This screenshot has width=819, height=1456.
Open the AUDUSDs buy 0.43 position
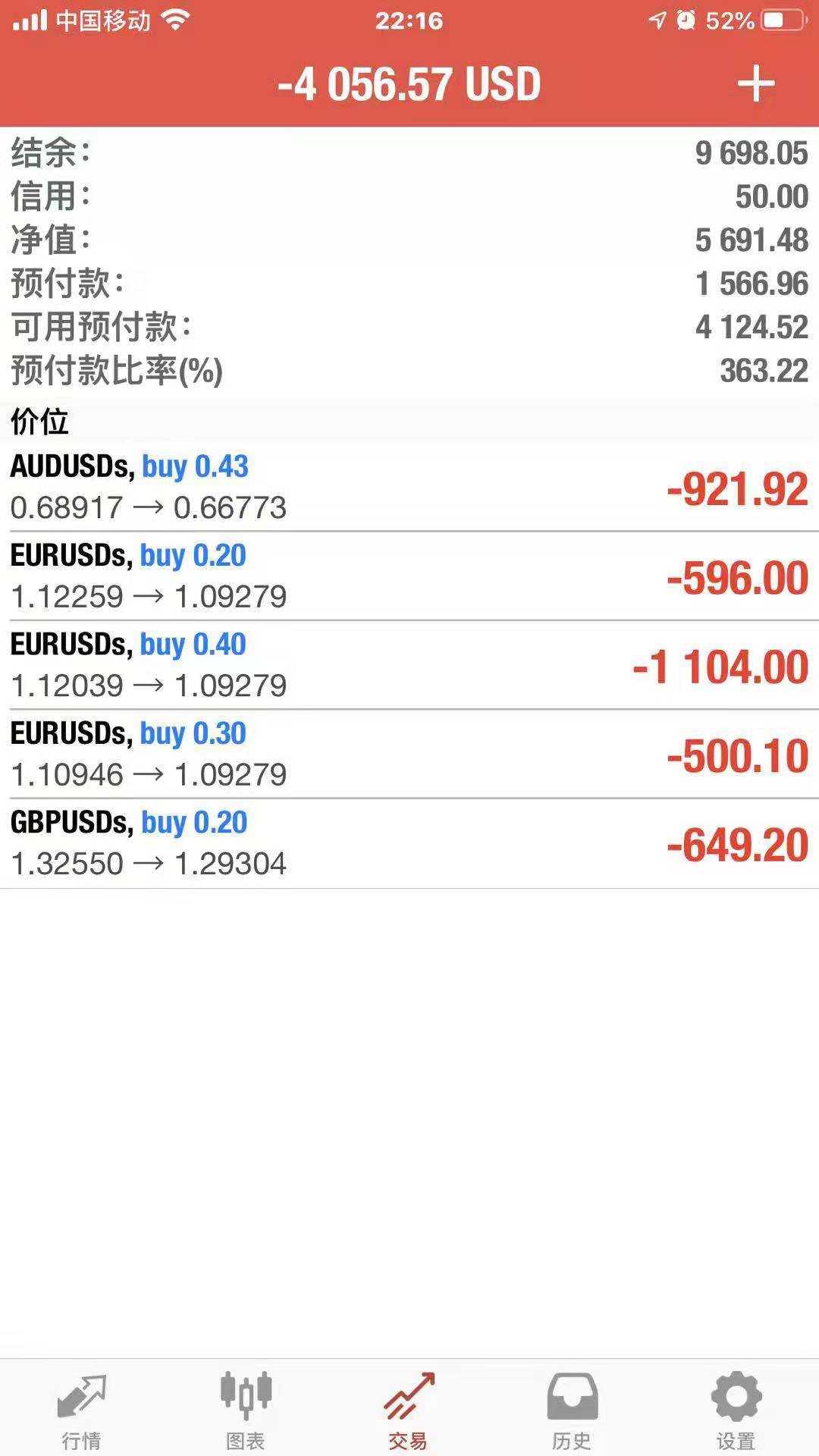click(x=409, y=487)
